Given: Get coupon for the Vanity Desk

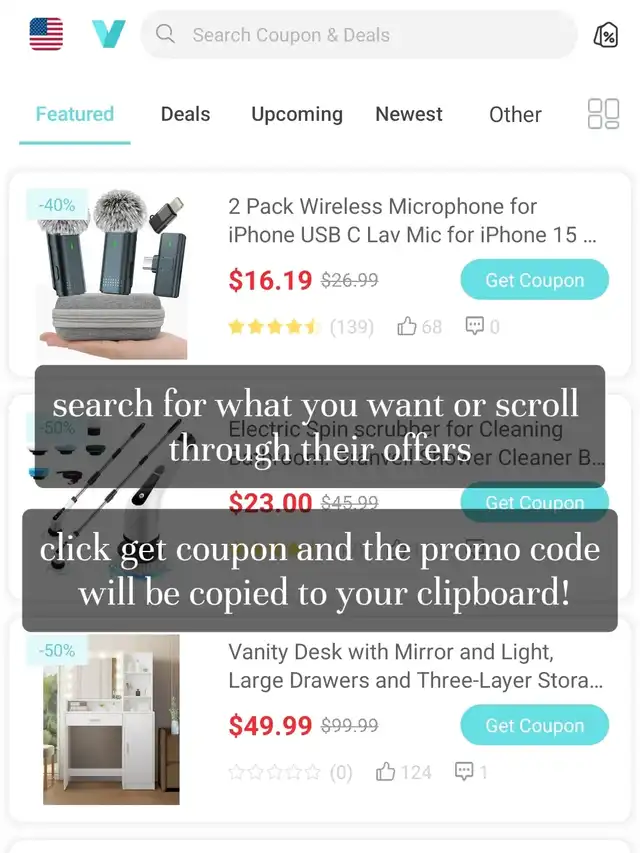Looking at the screenshot, I should pyautogui.click(x=534, y=725).
